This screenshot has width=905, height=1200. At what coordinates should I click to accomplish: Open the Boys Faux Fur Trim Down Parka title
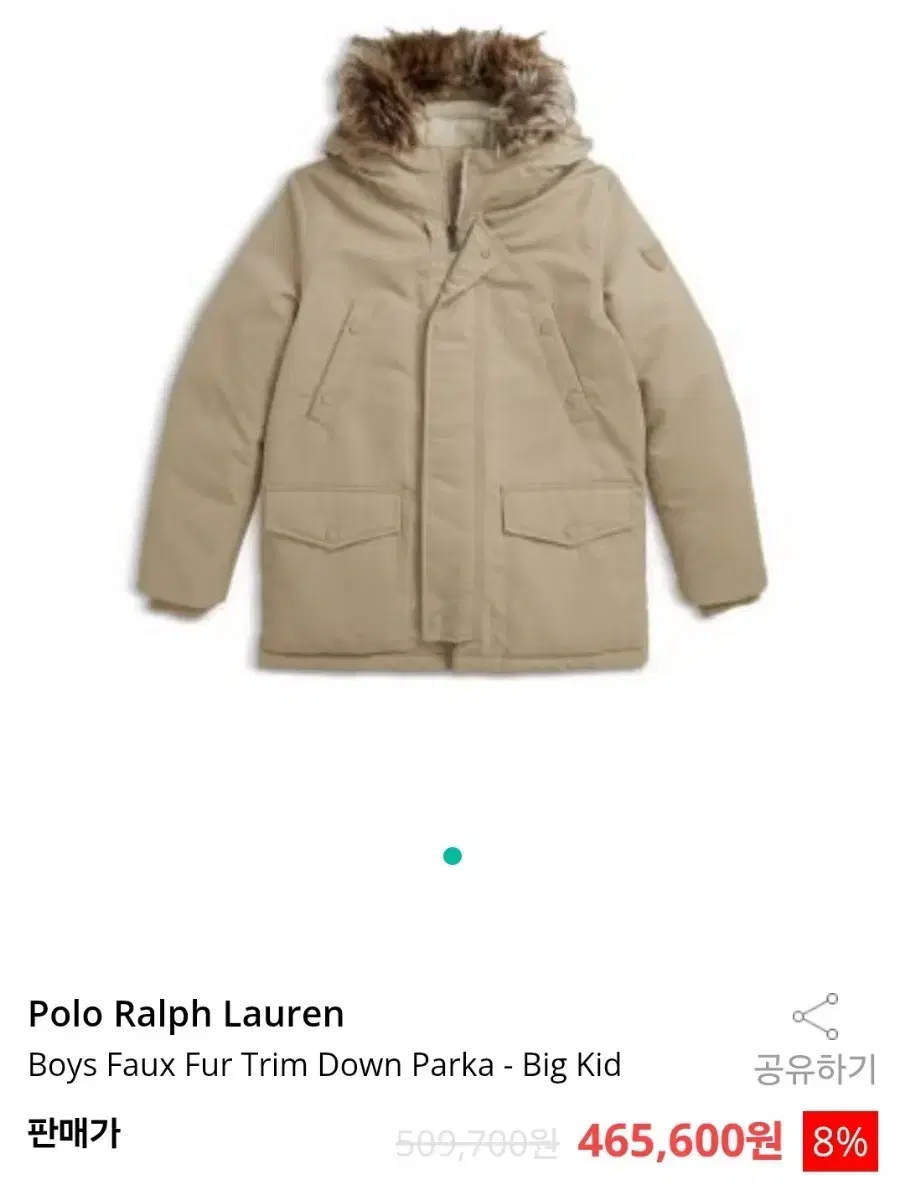(x=325, y=1064)
